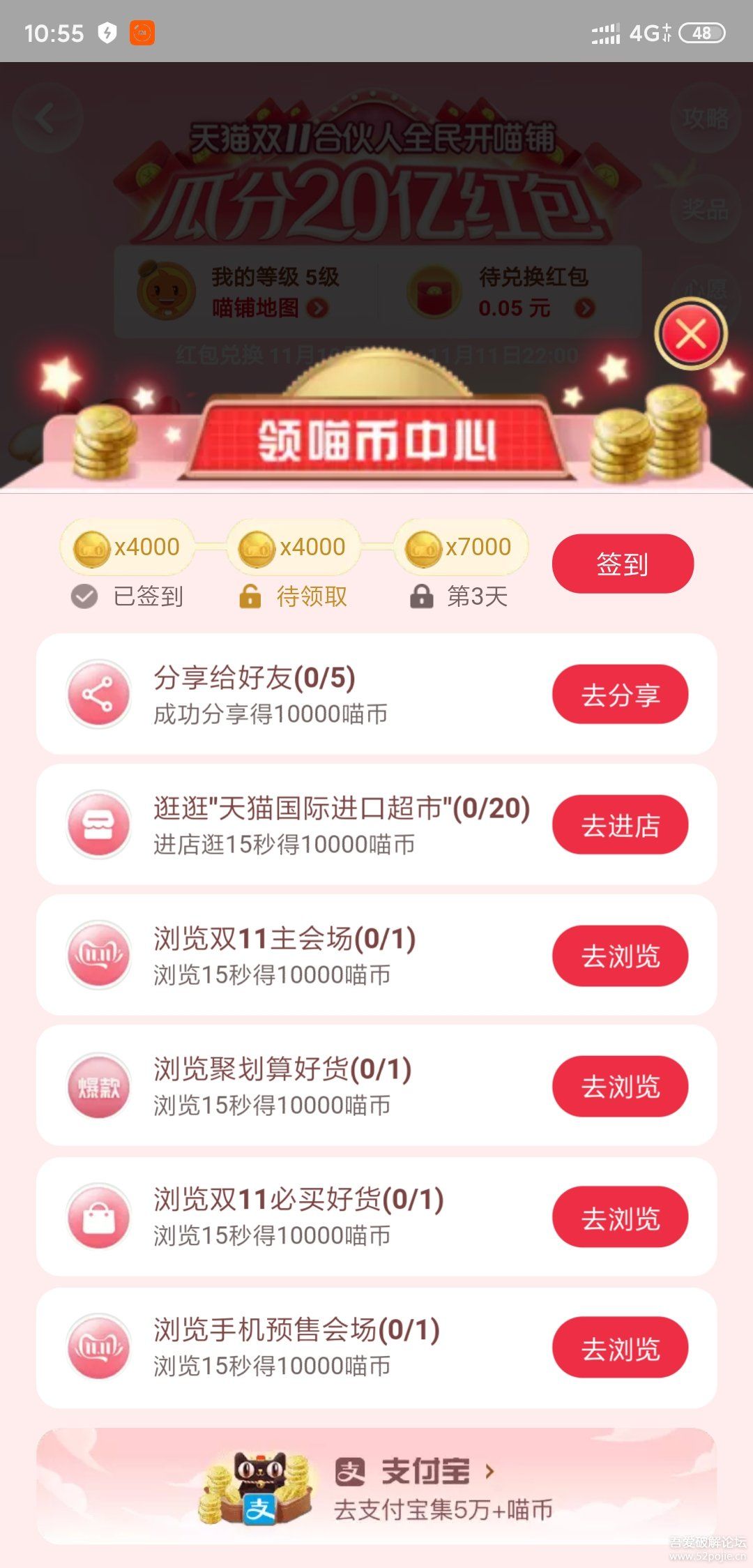The width and height of the screenshot is (753, 1568).
Task: Click 去分享 to share with friends
Action: [x=620, y=694]
